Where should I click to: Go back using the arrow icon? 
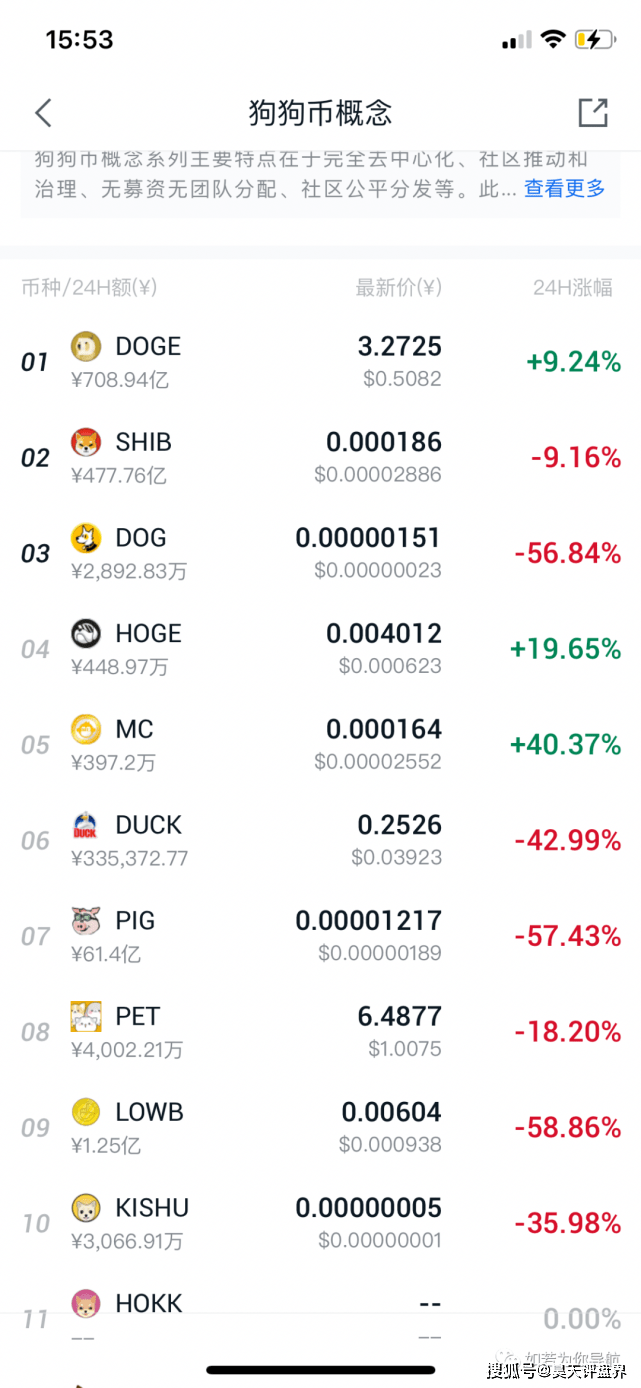[x=43, y=113]
